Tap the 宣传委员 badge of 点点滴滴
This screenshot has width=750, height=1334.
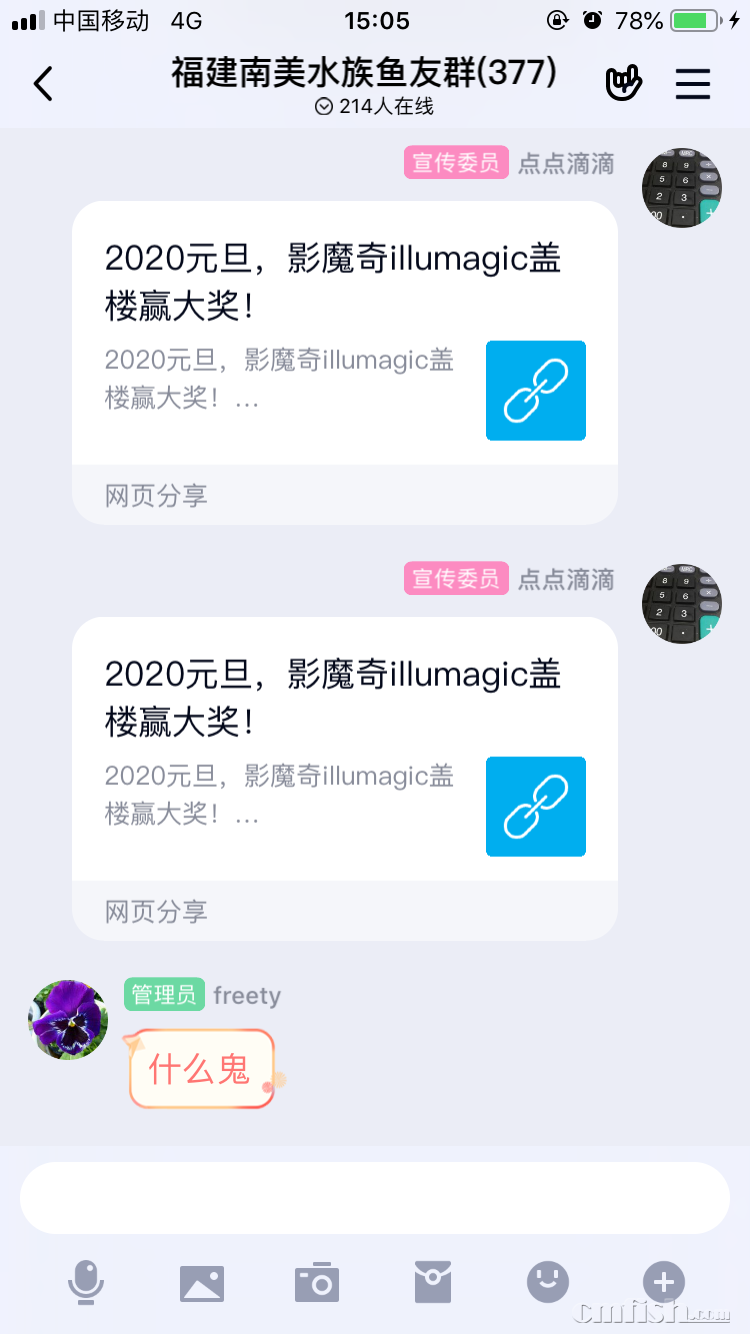point(456,162)
